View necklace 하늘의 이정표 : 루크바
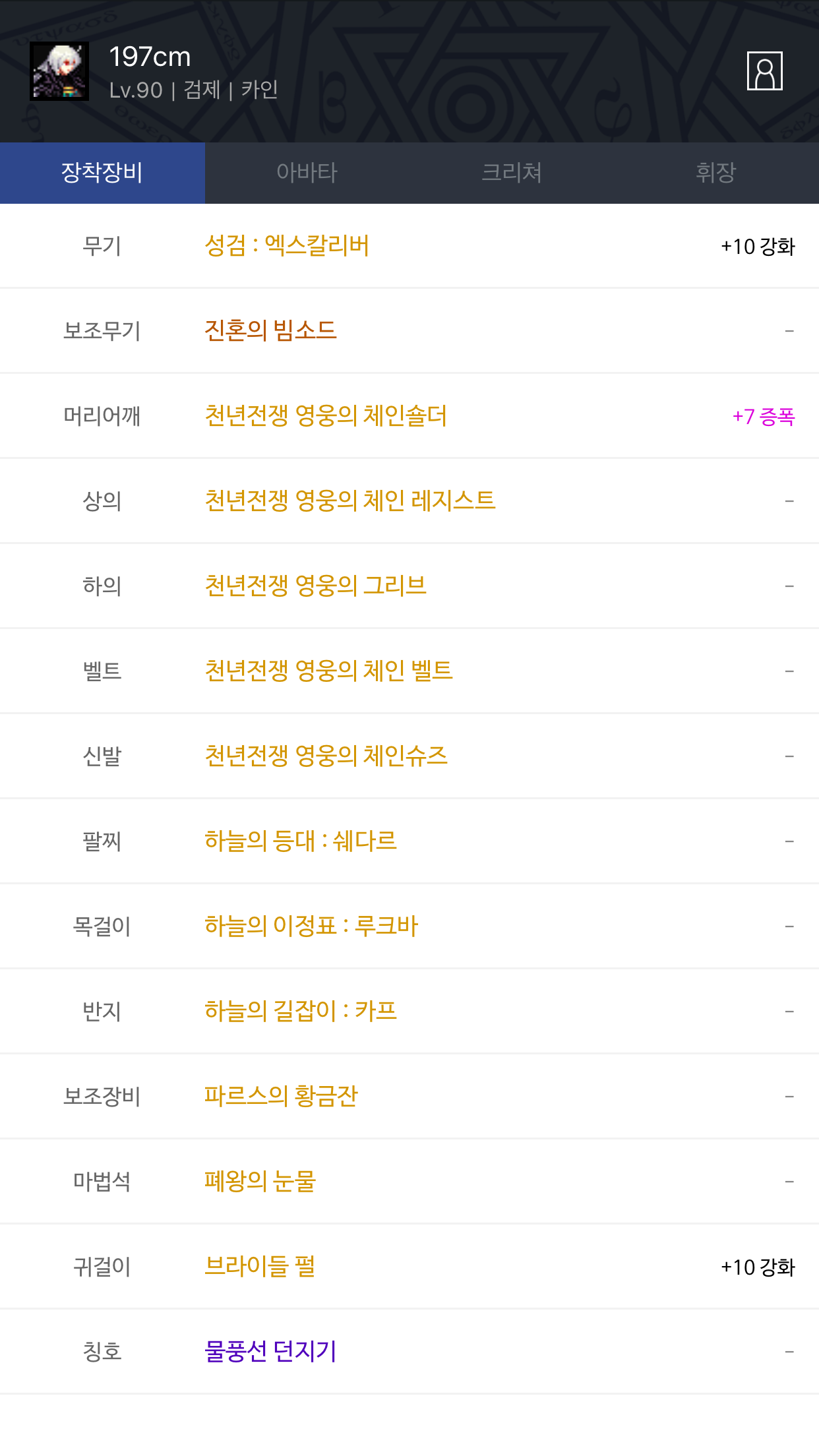The width and height of the screenshot is (819, 1456). tap(311, 926)
